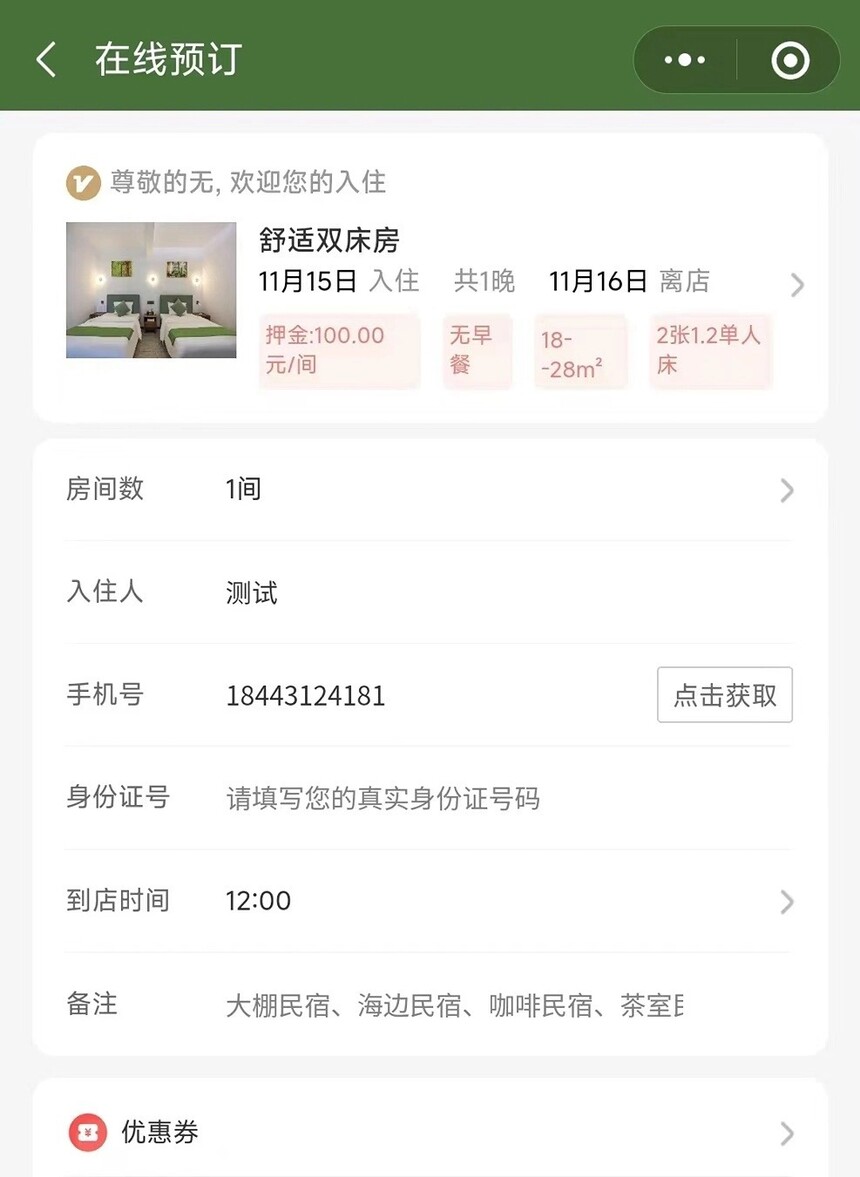Open the mini program three-dots menu
The image size is (860, 1177).
pyautogui.click(x=685, y=60)
